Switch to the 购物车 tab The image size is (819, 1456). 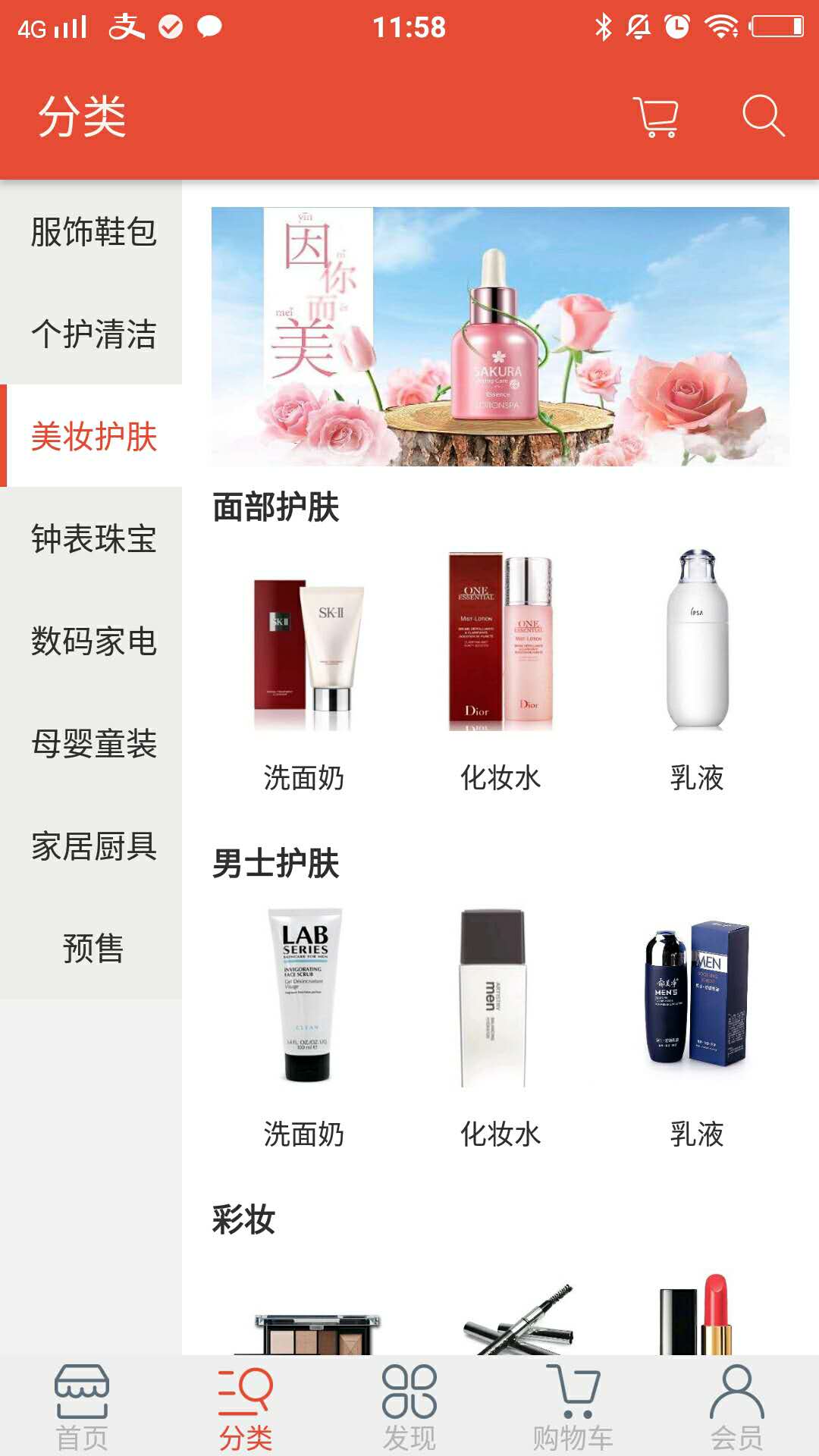(573, 1407)
